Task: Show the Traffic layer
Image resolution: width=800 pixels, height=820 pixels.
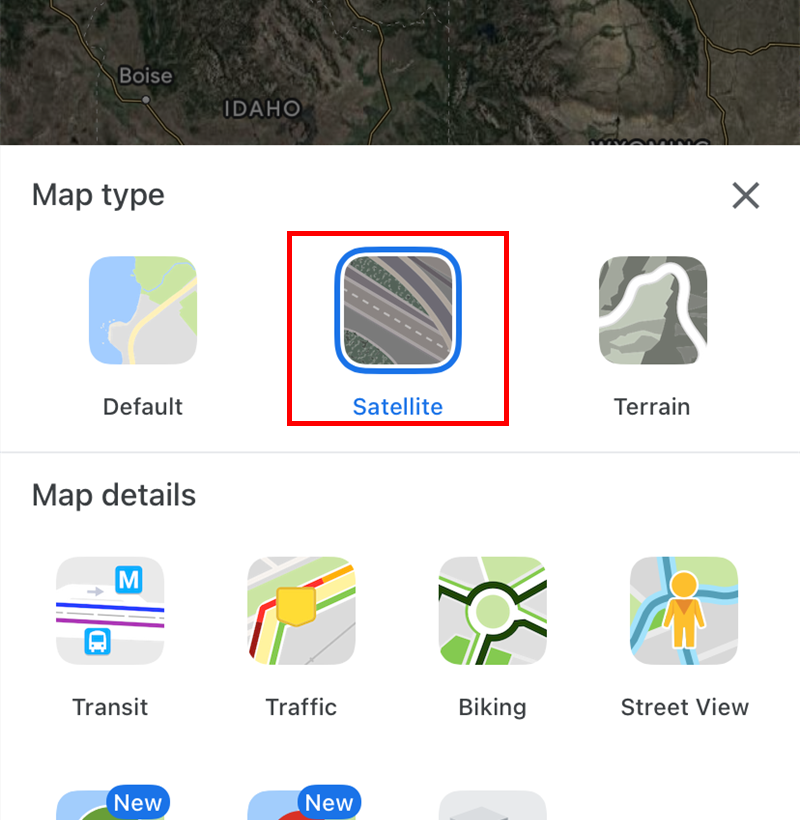Action: pos(301,611)
